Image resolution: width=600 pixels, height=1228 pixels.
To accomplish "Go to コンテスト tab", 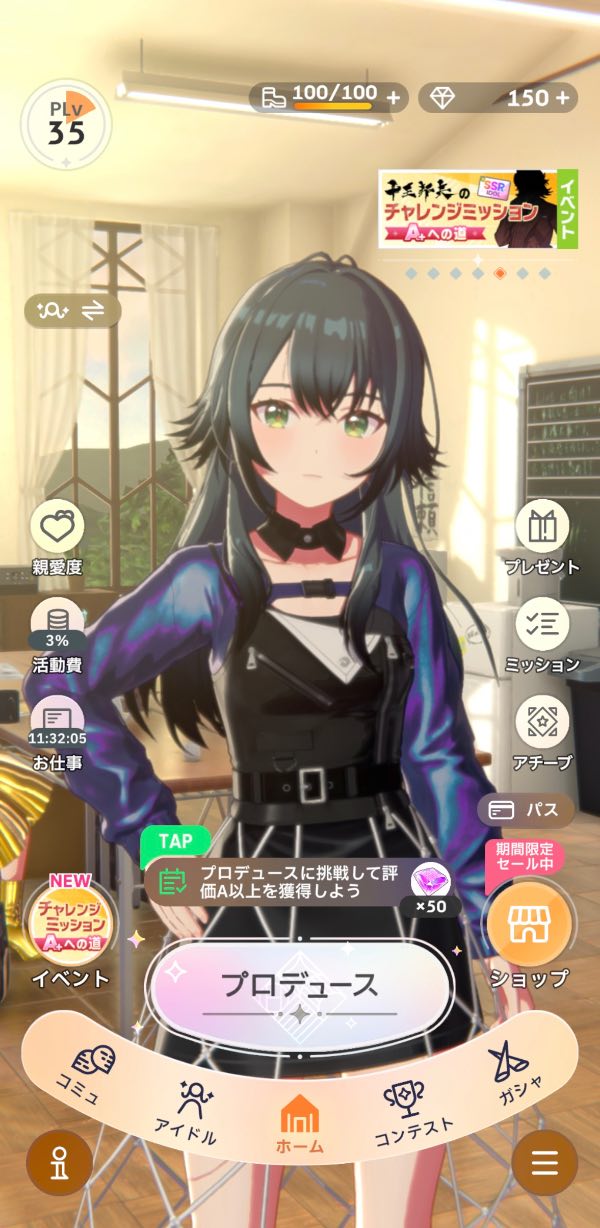I will pos(410,1110).
